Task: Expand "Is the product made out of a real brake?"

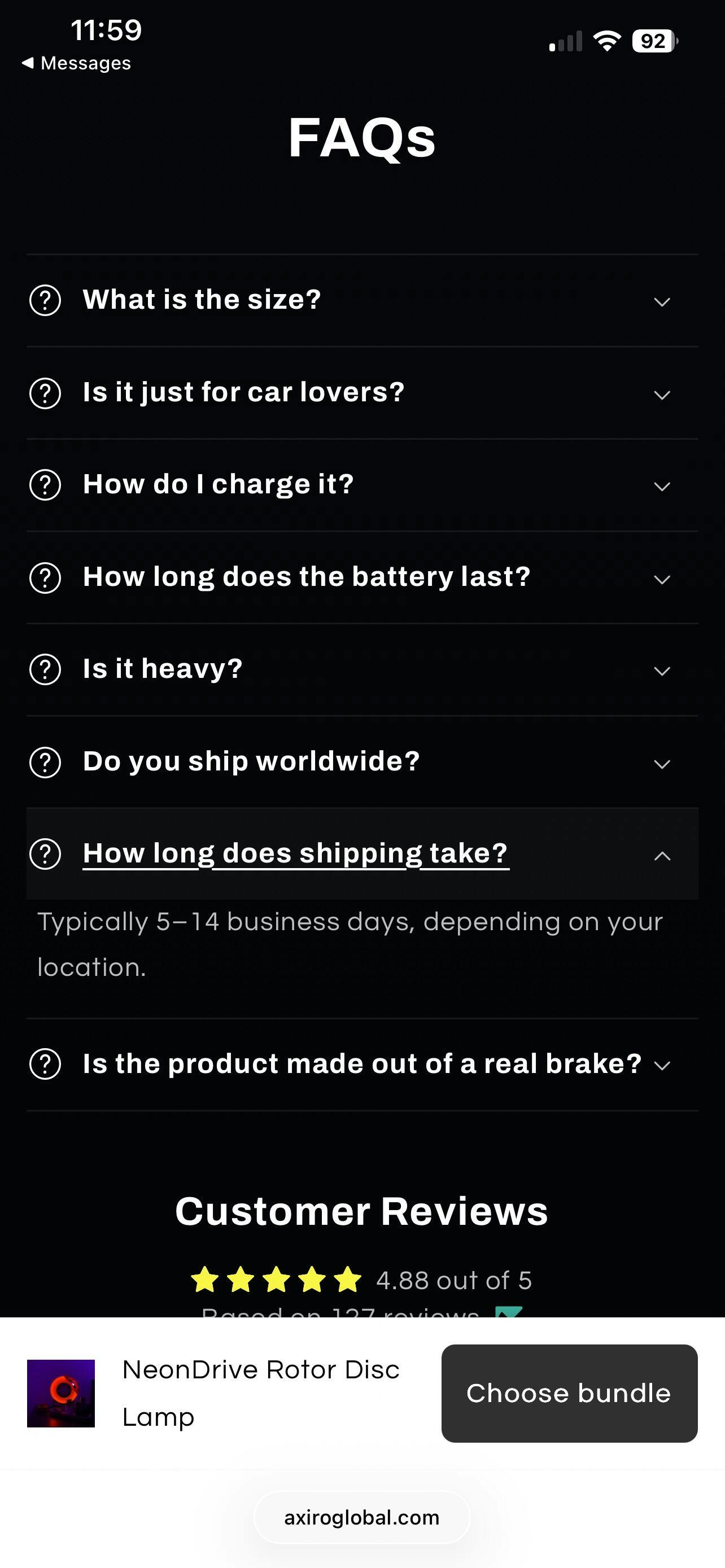Action: pos(361,1065)
